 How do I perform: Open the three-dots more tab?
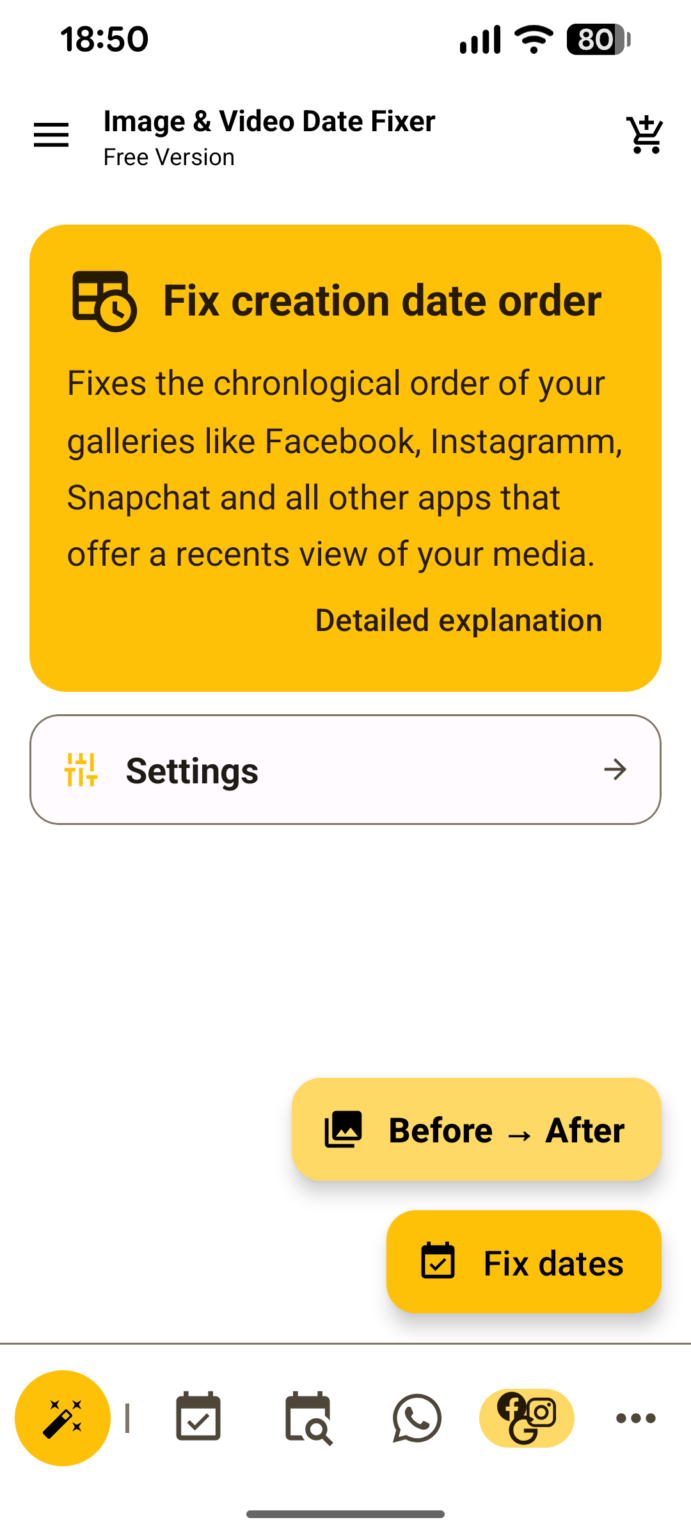(635, 1417)
